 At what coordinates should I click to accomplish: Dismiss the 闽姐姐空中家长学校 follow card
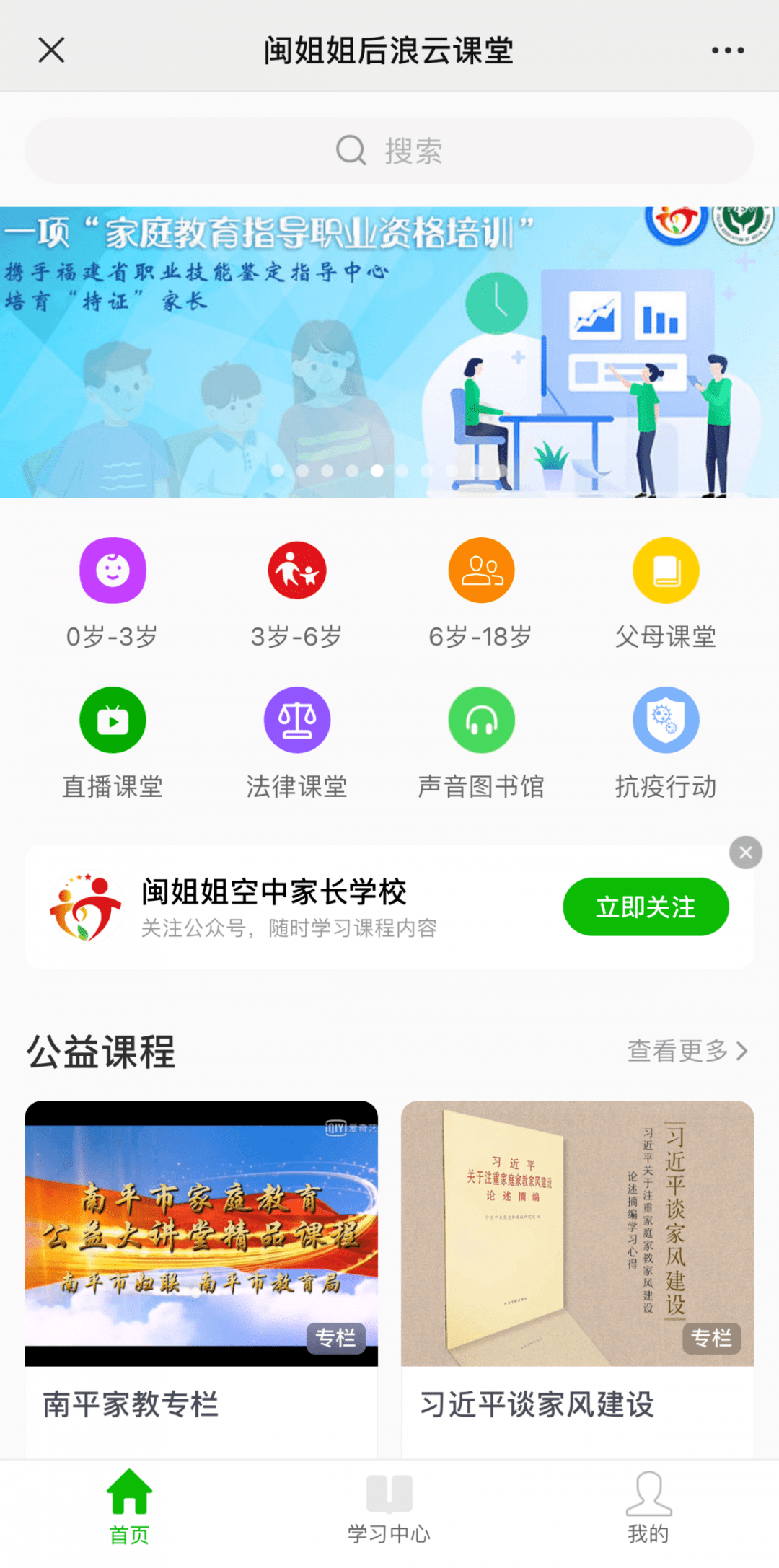(x=746, y=852)
